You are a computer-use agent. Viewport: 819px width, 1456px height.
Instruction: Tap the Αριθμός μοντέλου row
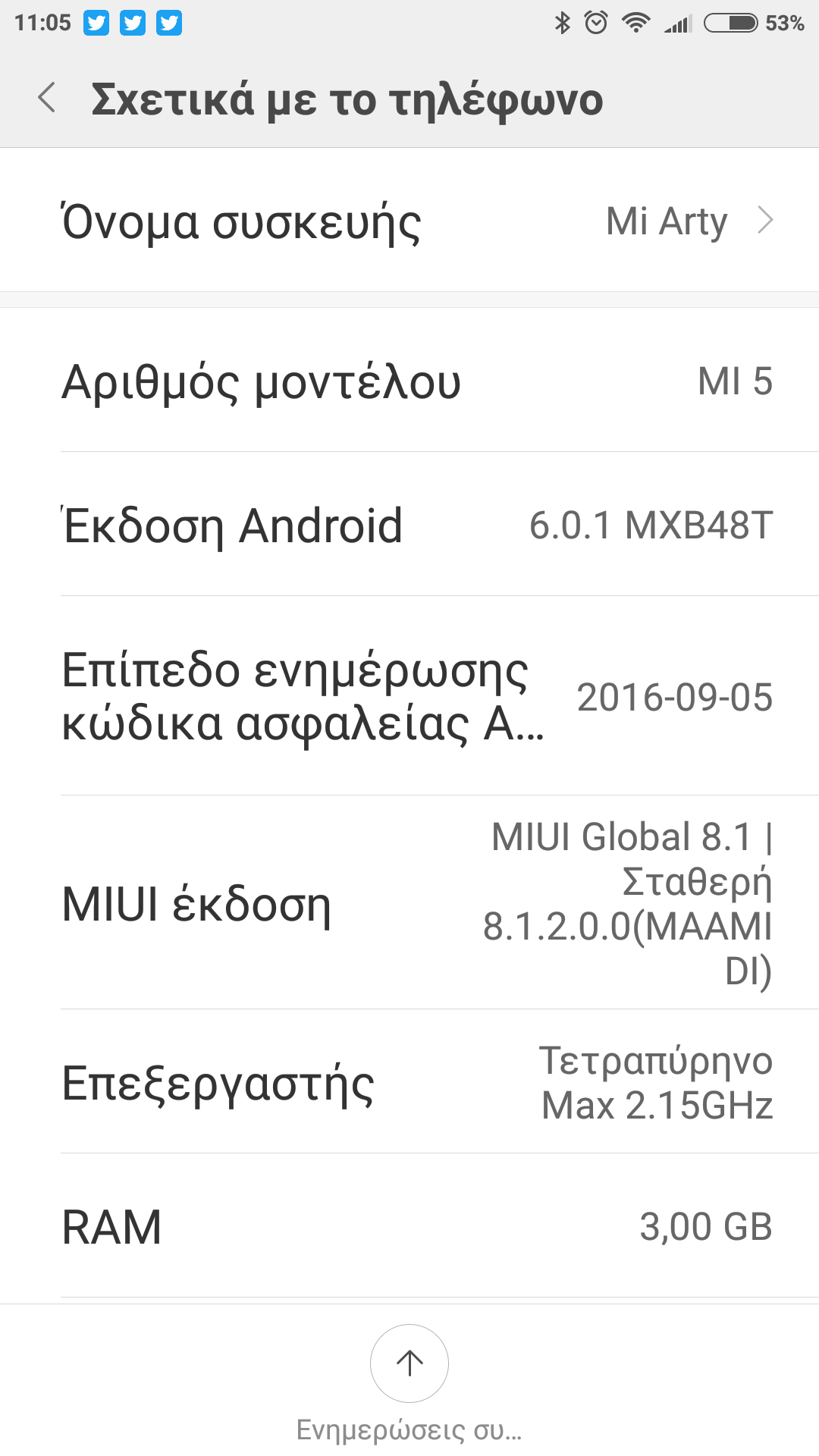click(409, 381)
